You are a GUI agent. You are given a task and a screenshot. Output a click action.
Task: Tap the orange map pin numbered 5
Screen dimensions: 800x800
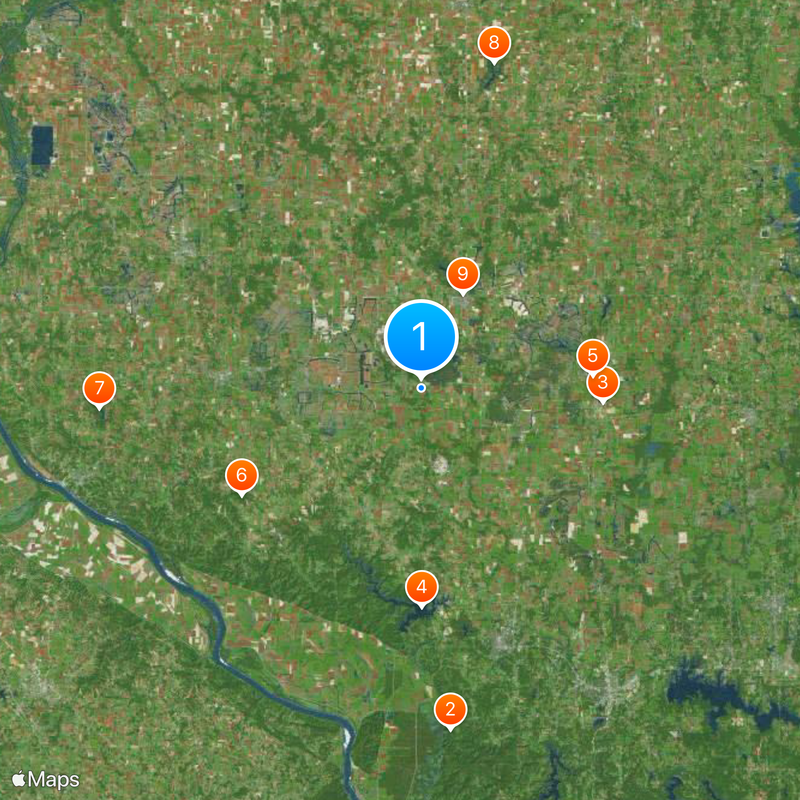tap(592, 354)
